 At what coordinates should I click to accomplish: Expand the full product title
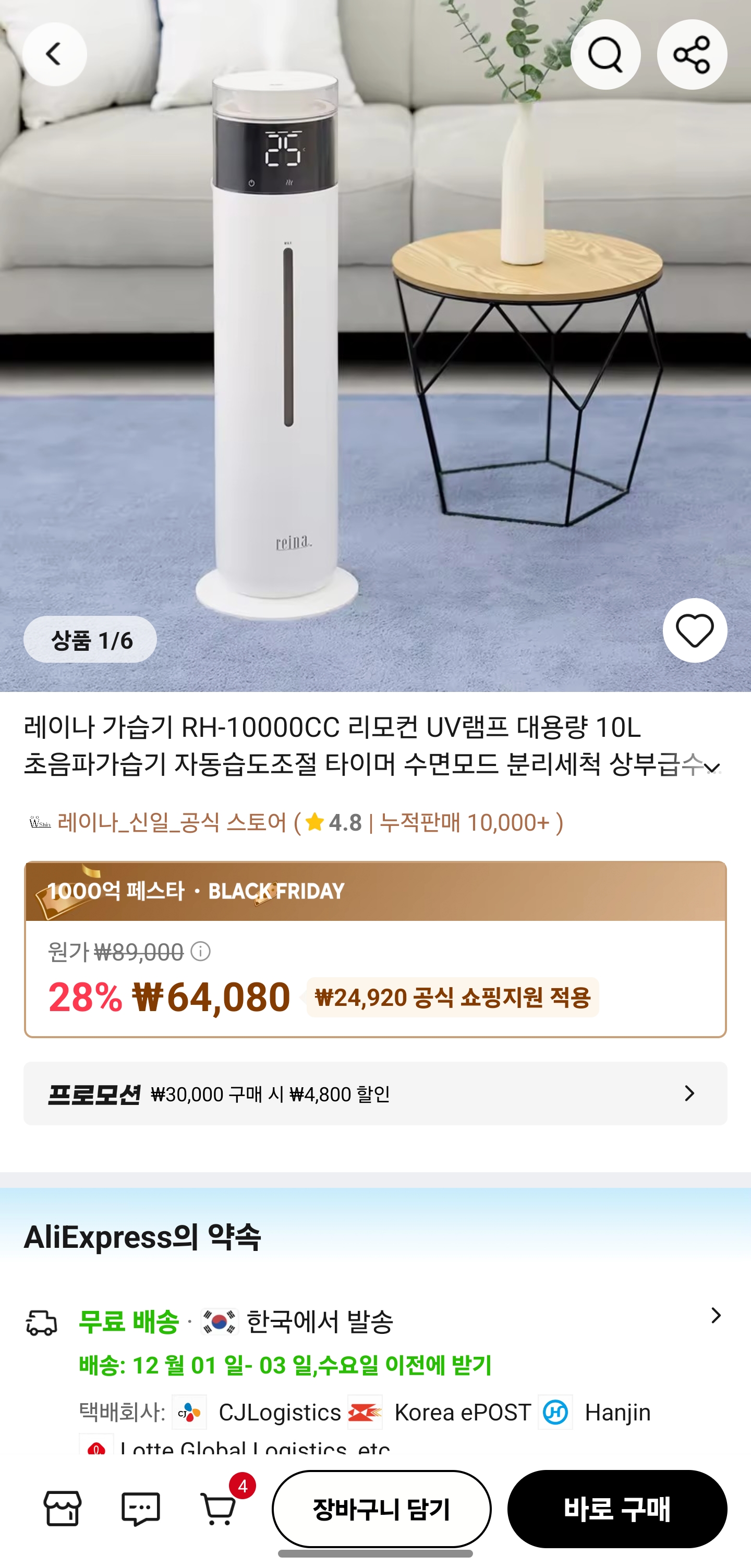(711, 767)
